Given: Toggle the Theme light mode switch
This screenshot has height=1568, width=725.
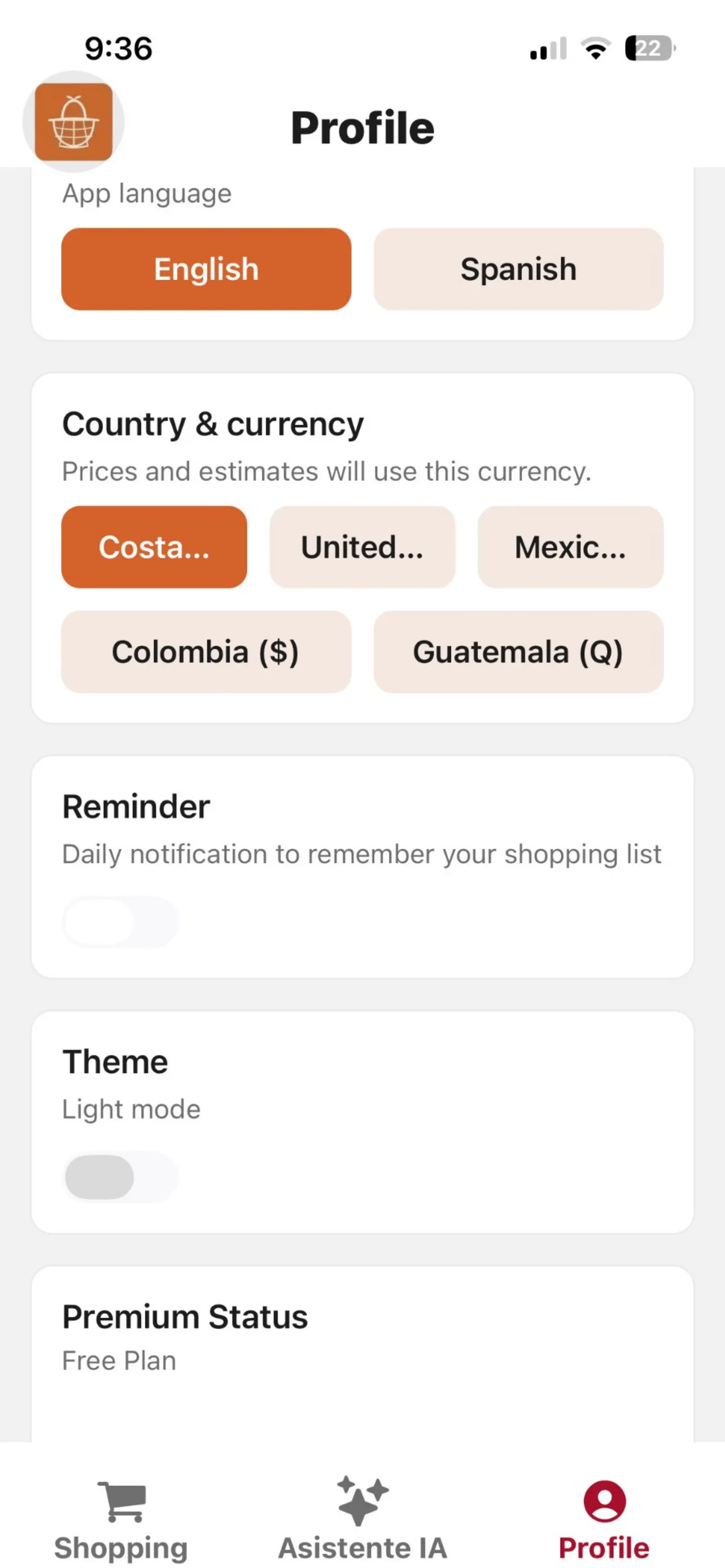Looking at the screenshot, I should coord(120,1177).
